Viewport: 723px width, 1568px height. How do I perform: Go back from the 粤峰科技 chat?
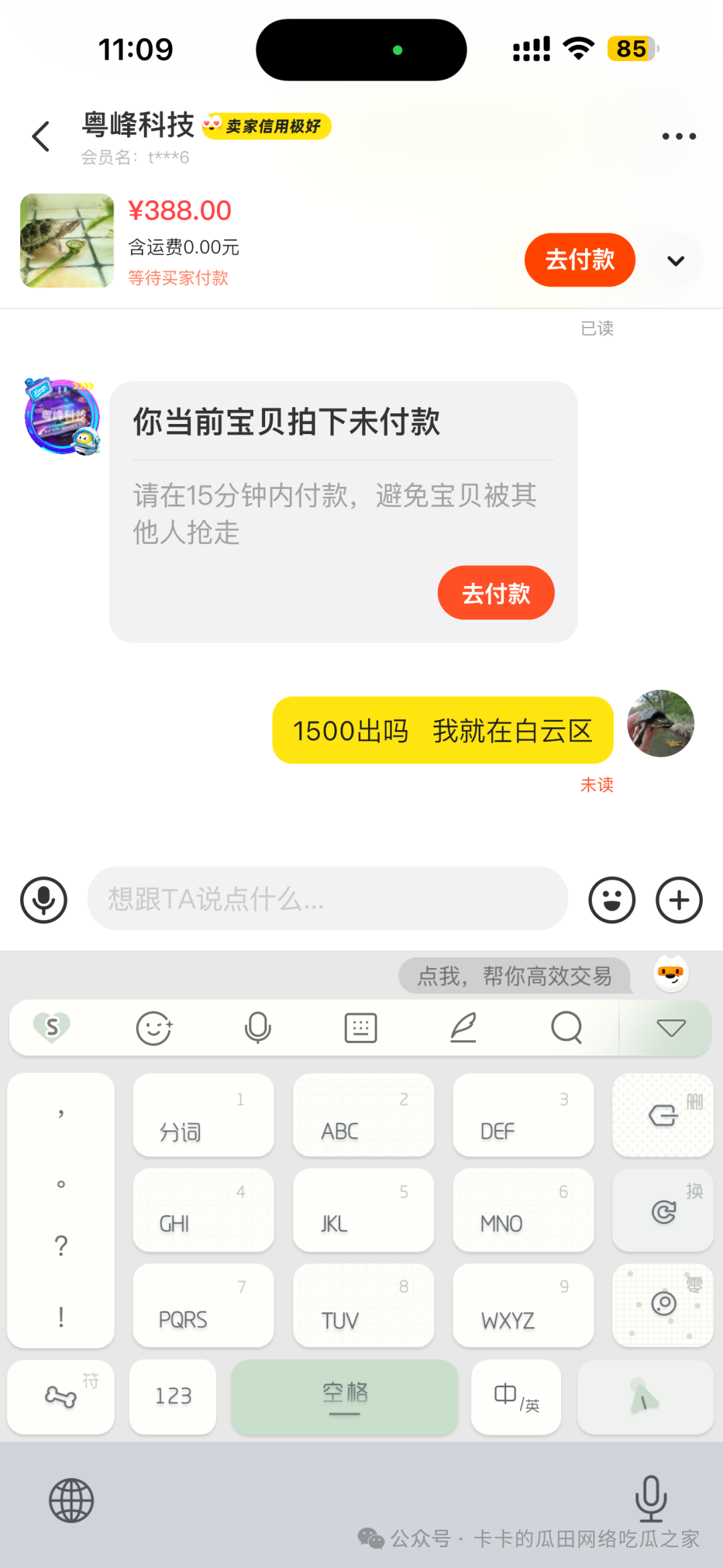41,137
